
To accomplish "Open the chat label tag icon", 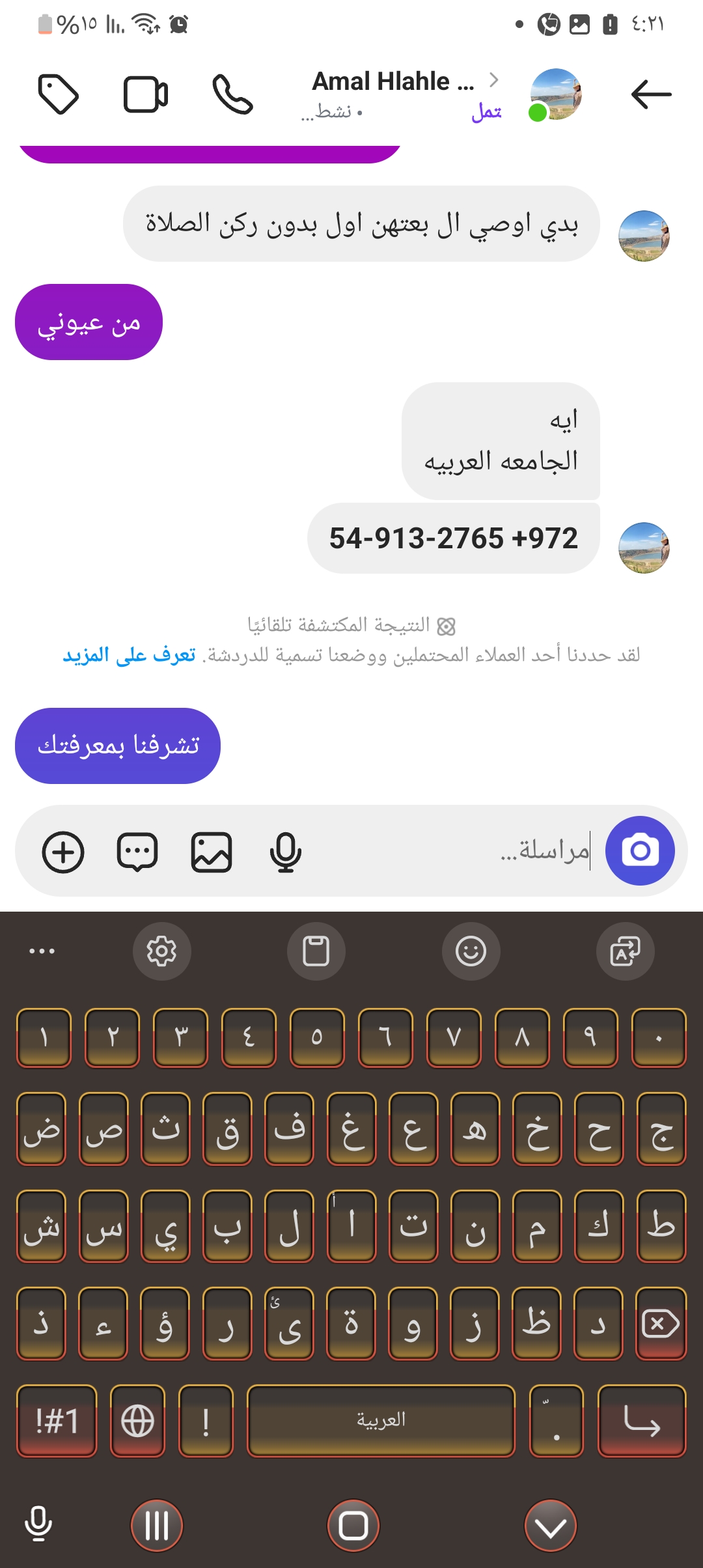I will [x=59, y=94].
